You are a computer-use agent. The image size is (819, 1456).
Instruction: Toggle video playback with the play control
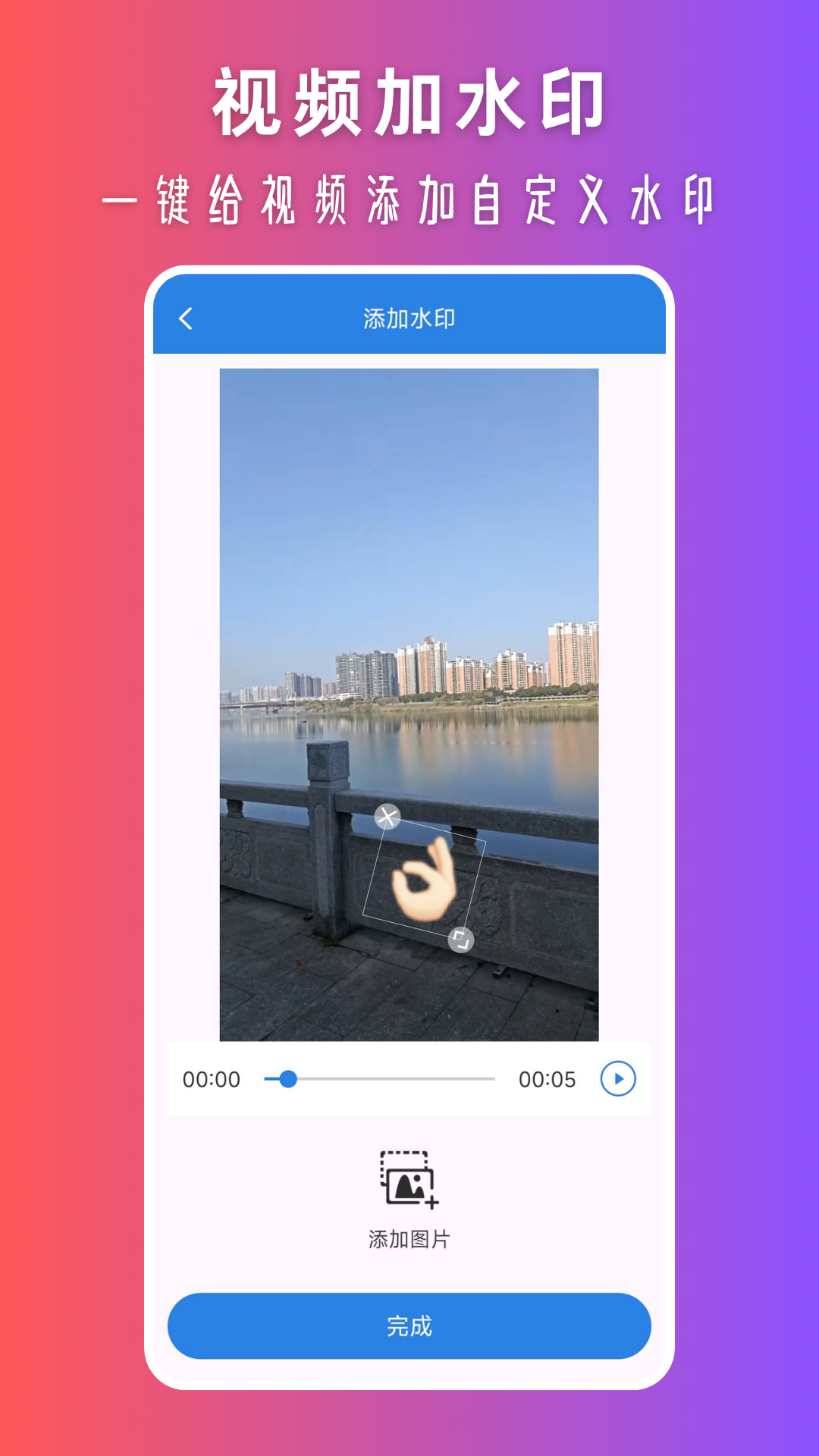(617, 1079)
